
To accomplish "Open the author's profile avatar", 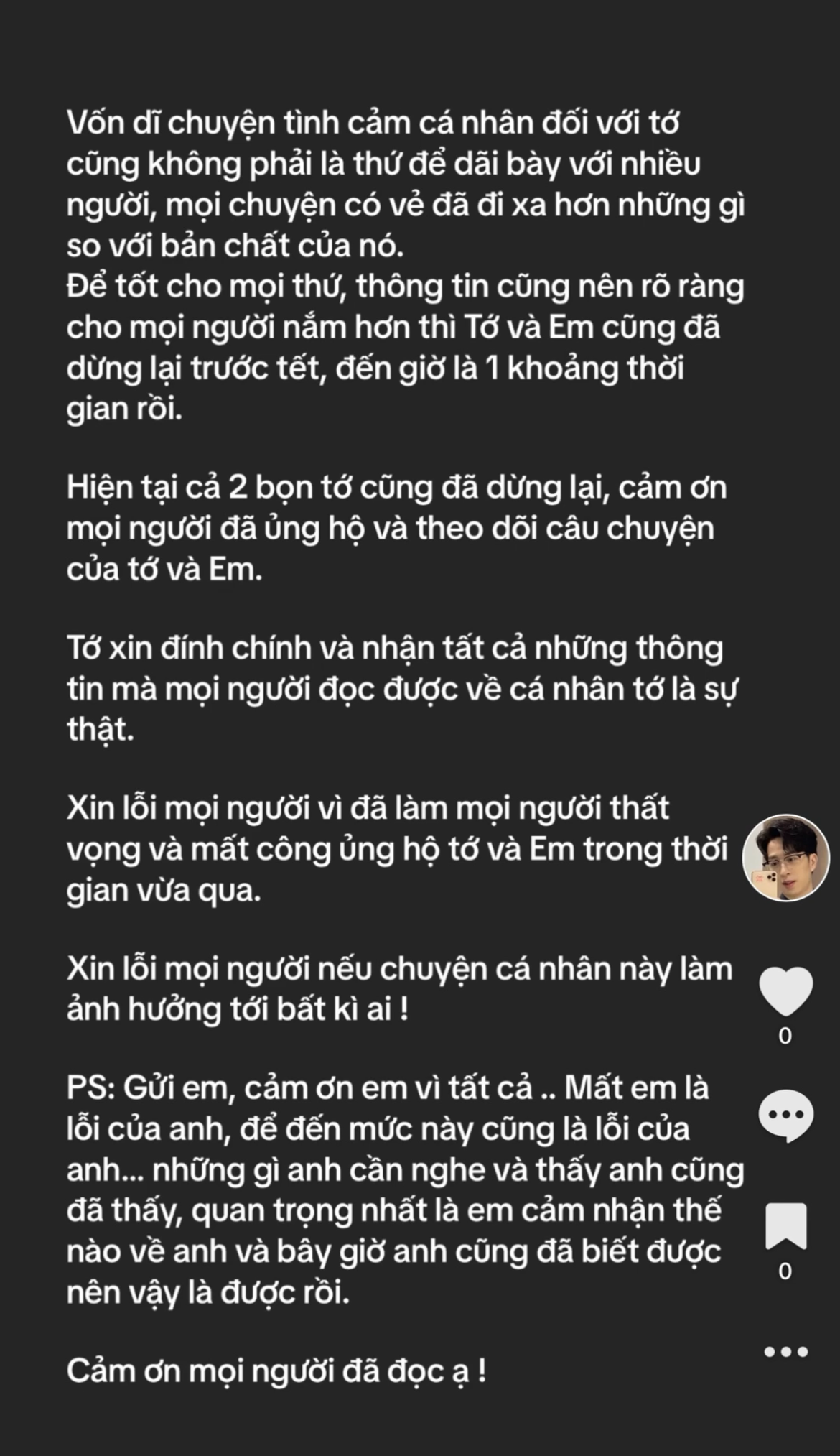I will pos(785,858).
